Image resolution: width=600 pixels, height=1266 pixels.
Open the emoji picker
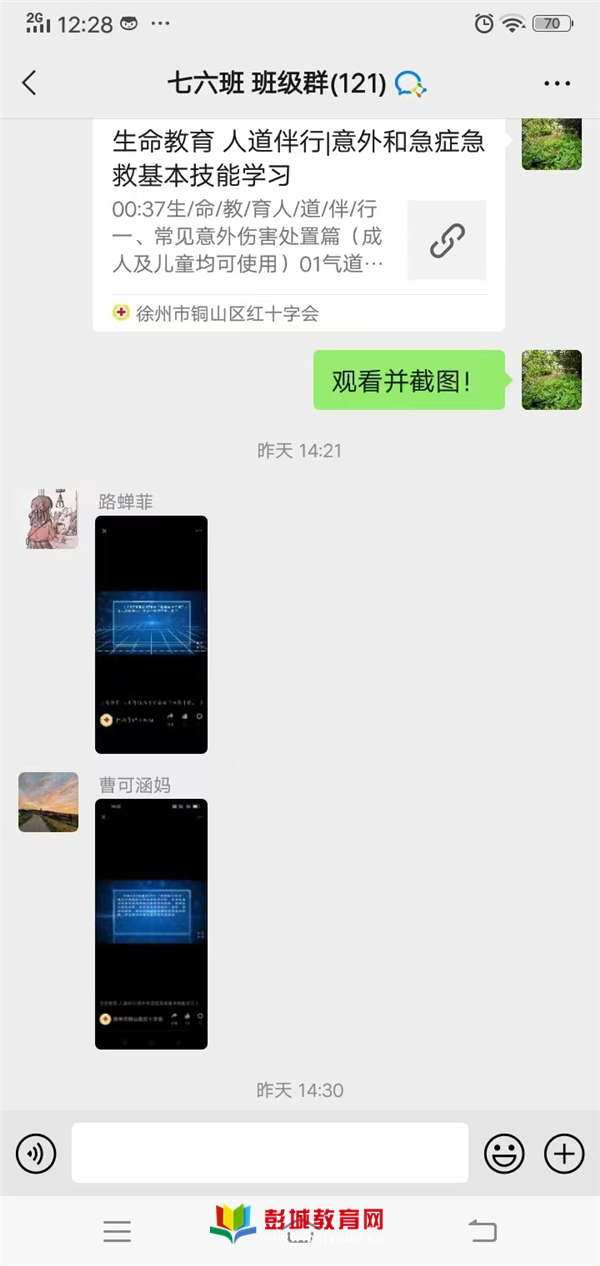(504, 1154)
